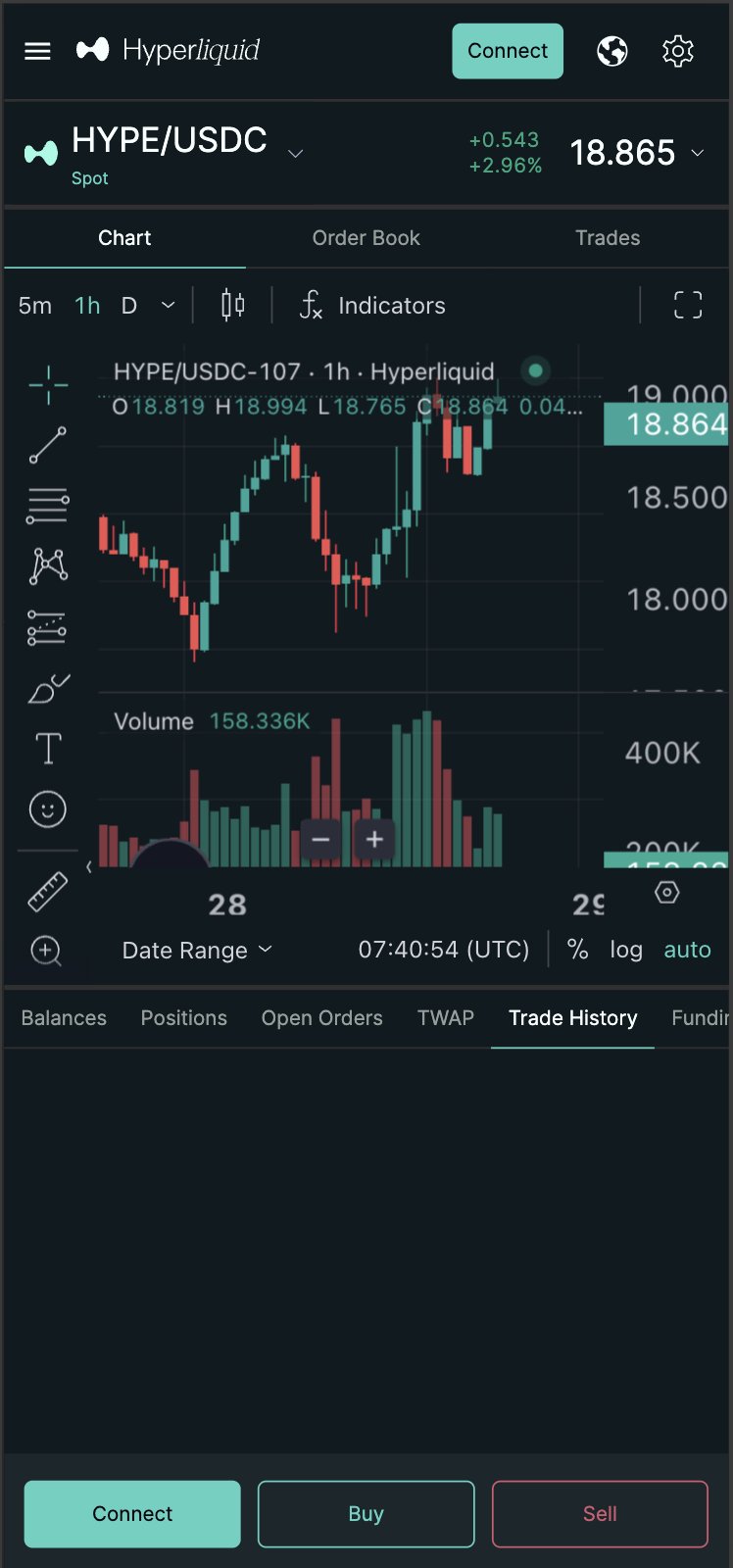Tap the Buy button
This screenshot has width=733, height=1568.
(366, 1514)
